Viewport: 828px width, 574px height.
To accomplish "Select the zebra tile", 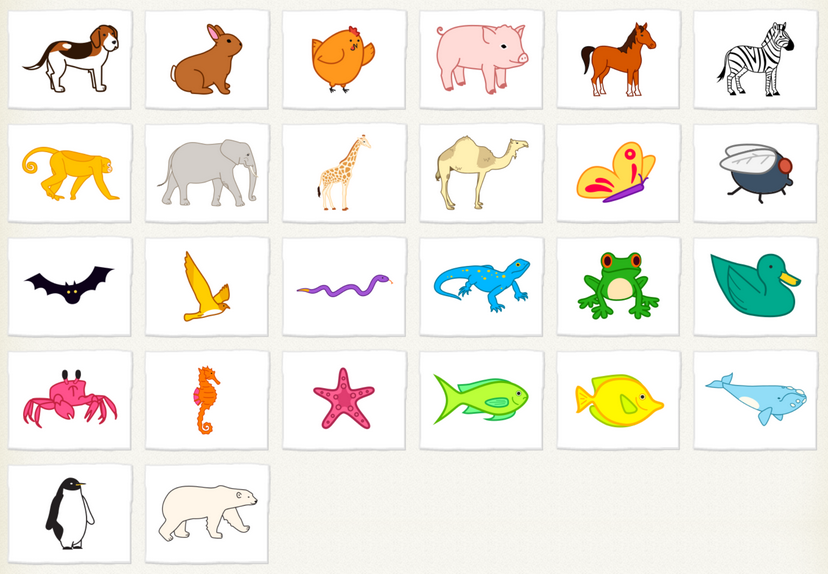I will (755, 59).
